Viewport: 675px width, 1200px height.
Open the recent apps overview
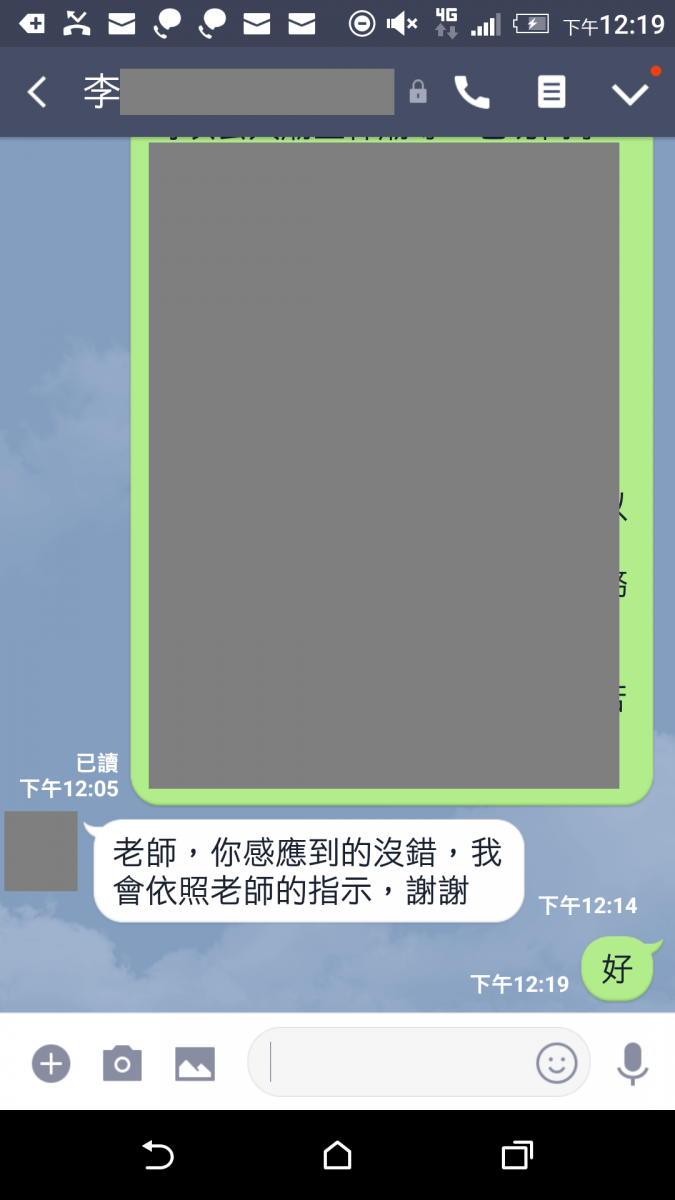[516, 1156]
